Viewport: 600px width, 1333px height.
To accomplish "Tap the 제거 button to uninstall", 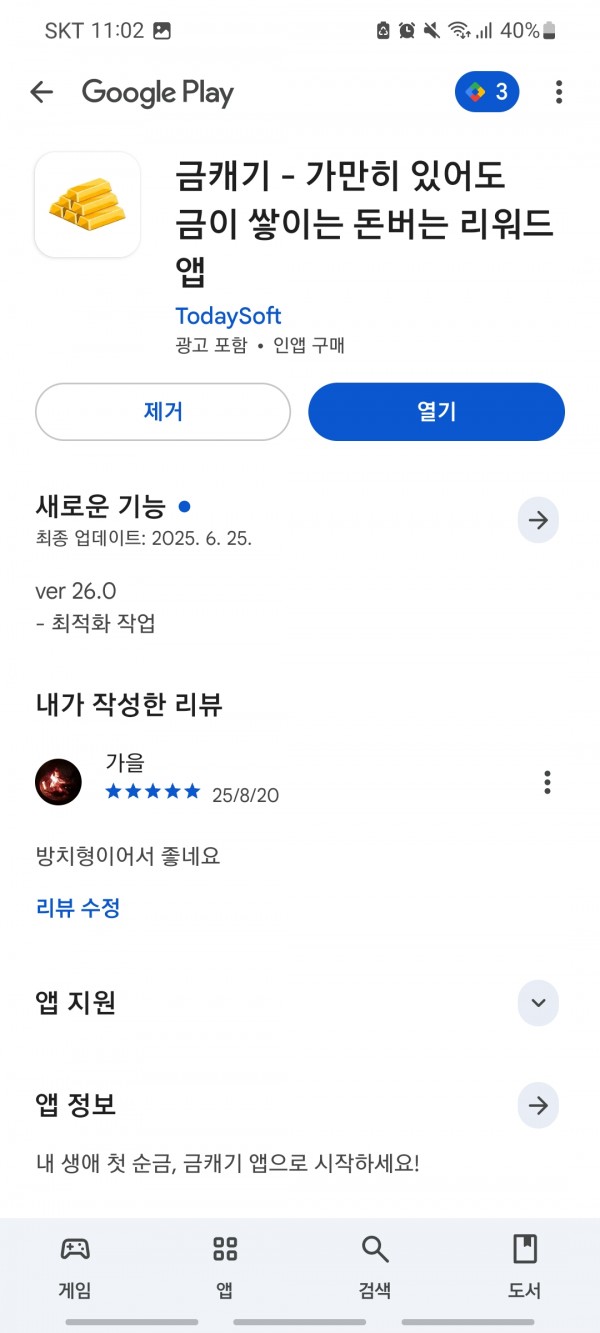I will [x=163, y=412].
